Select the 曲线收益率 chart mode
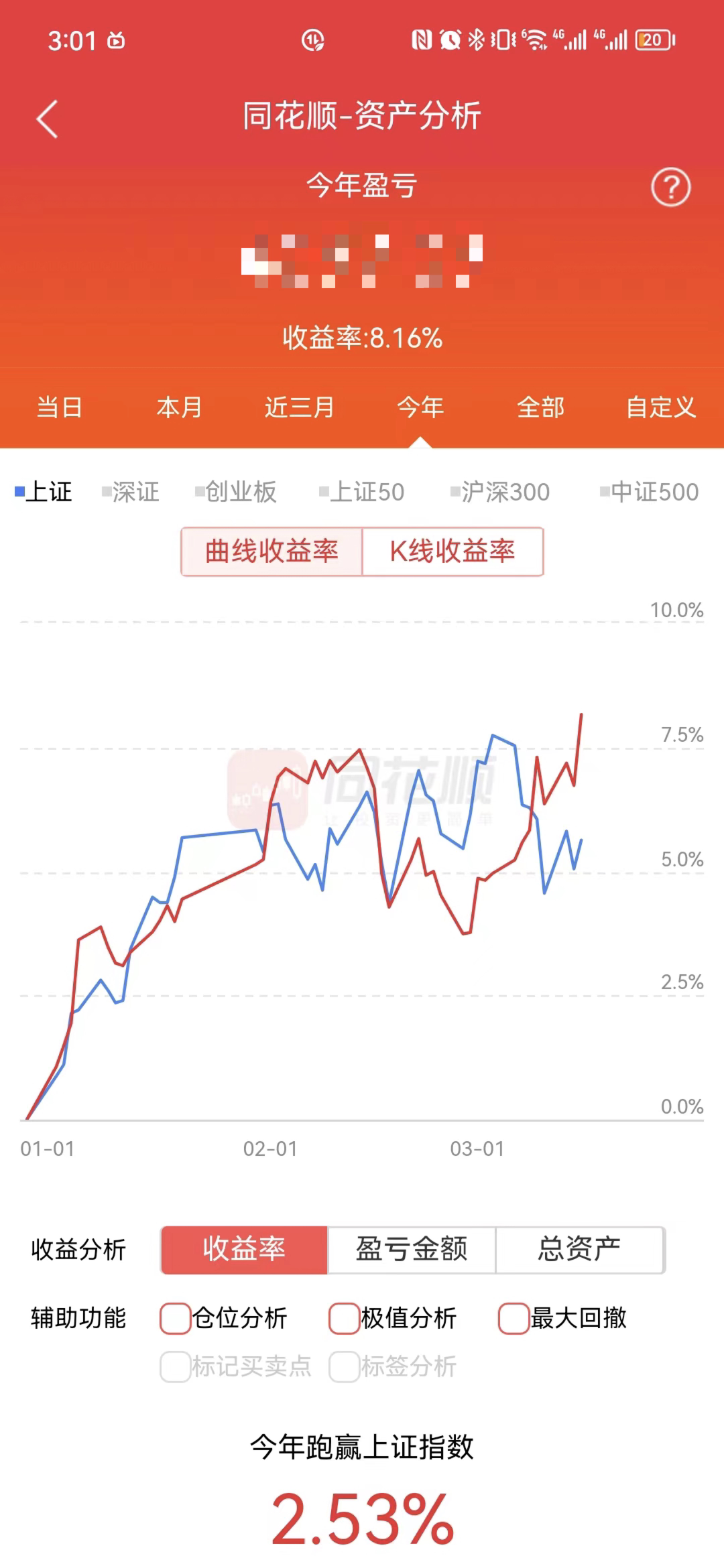This screenshot has width=724, height=1568. tap(271, 551)
